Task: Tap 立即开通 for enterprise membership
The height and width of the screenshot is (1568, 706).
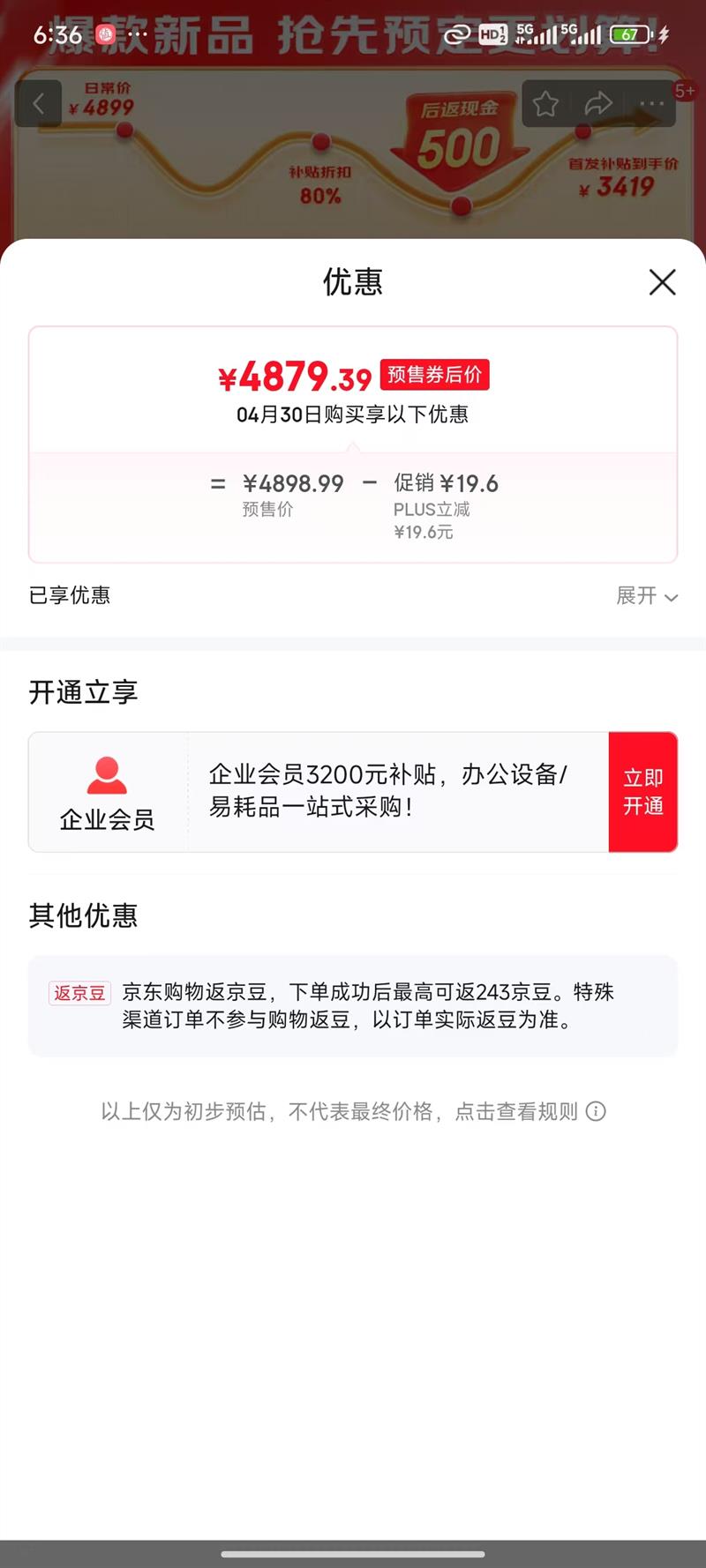Action: tap(643, 792)
